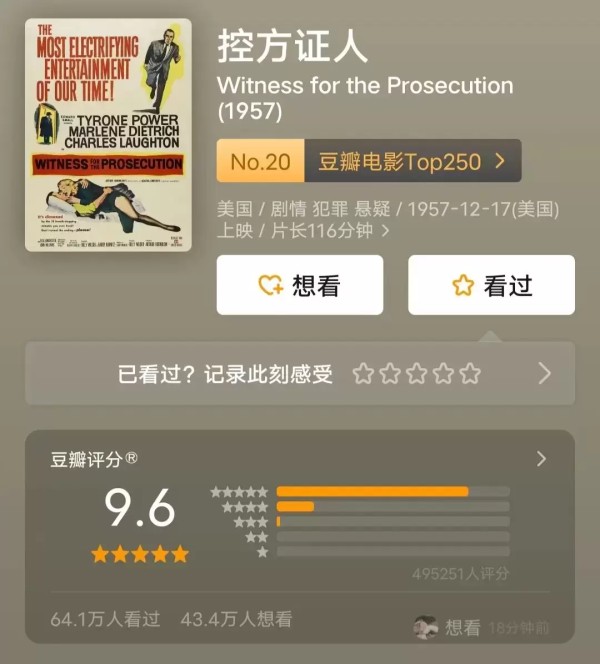This screenshot has width=600, height=664.
Task: Open the 豆瓣评分 rating details
Action: (x=541, y=459)
